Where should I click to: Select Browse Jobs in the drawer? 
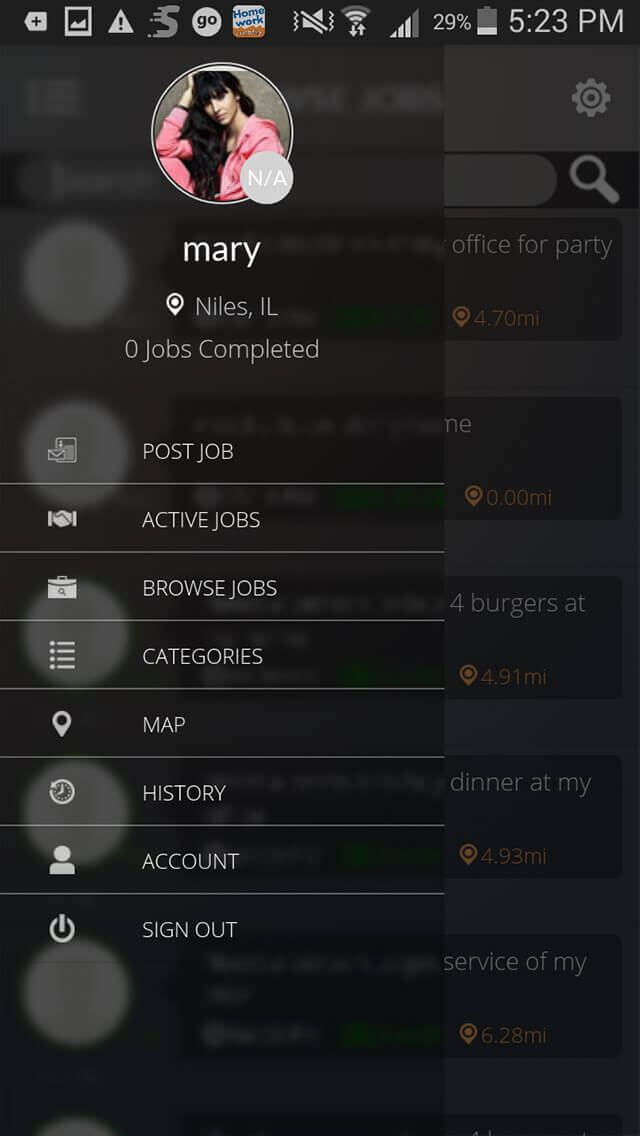coord(209,588)
